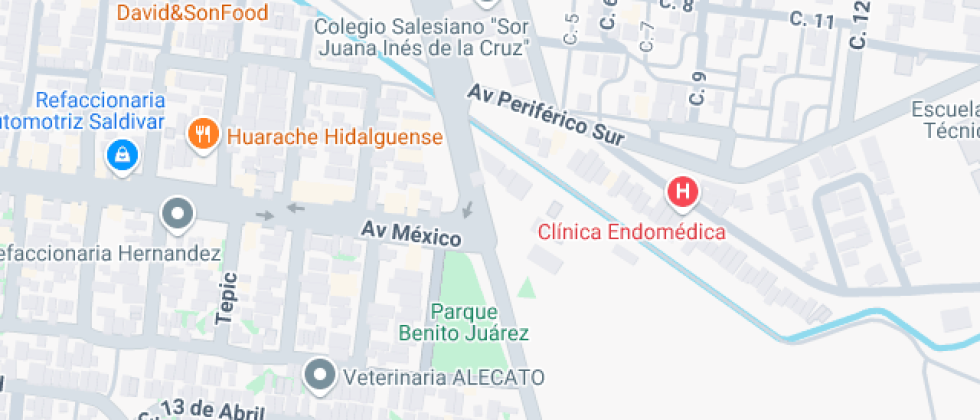Select the David&SonFood place label

192,13
